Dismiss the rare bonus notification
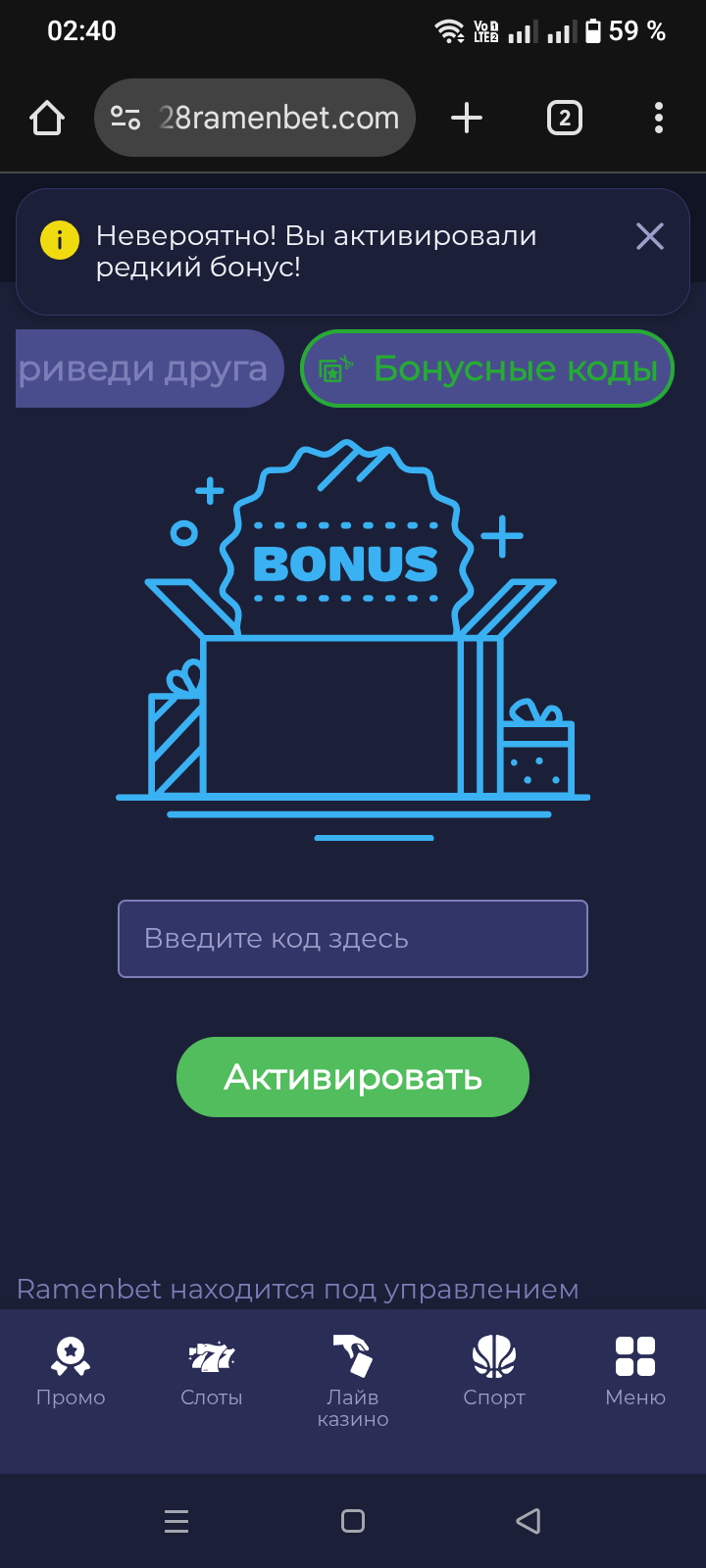This screenshot has height=1568, width=706. coord(649,236)
